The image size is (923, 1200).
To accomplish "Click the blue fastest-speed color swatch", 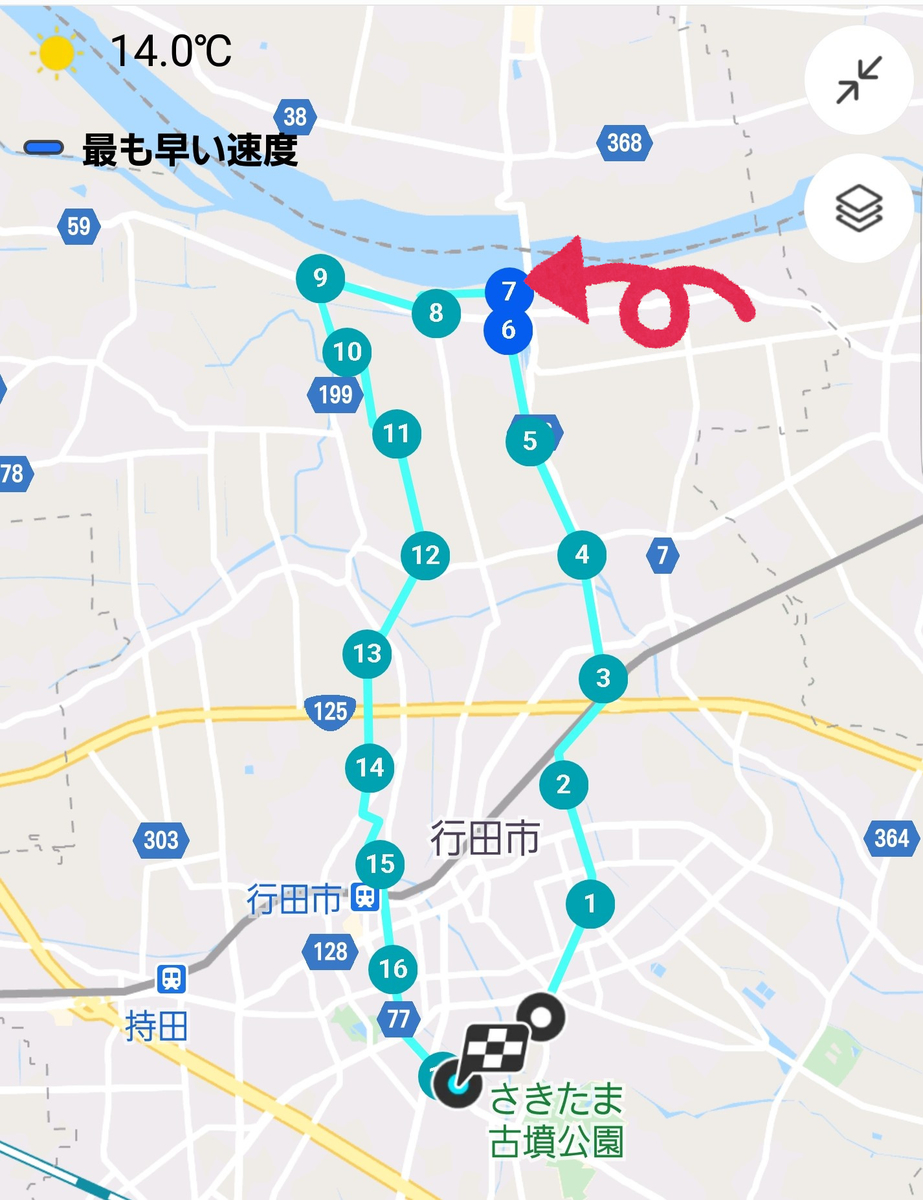I will tap(42, 149).
